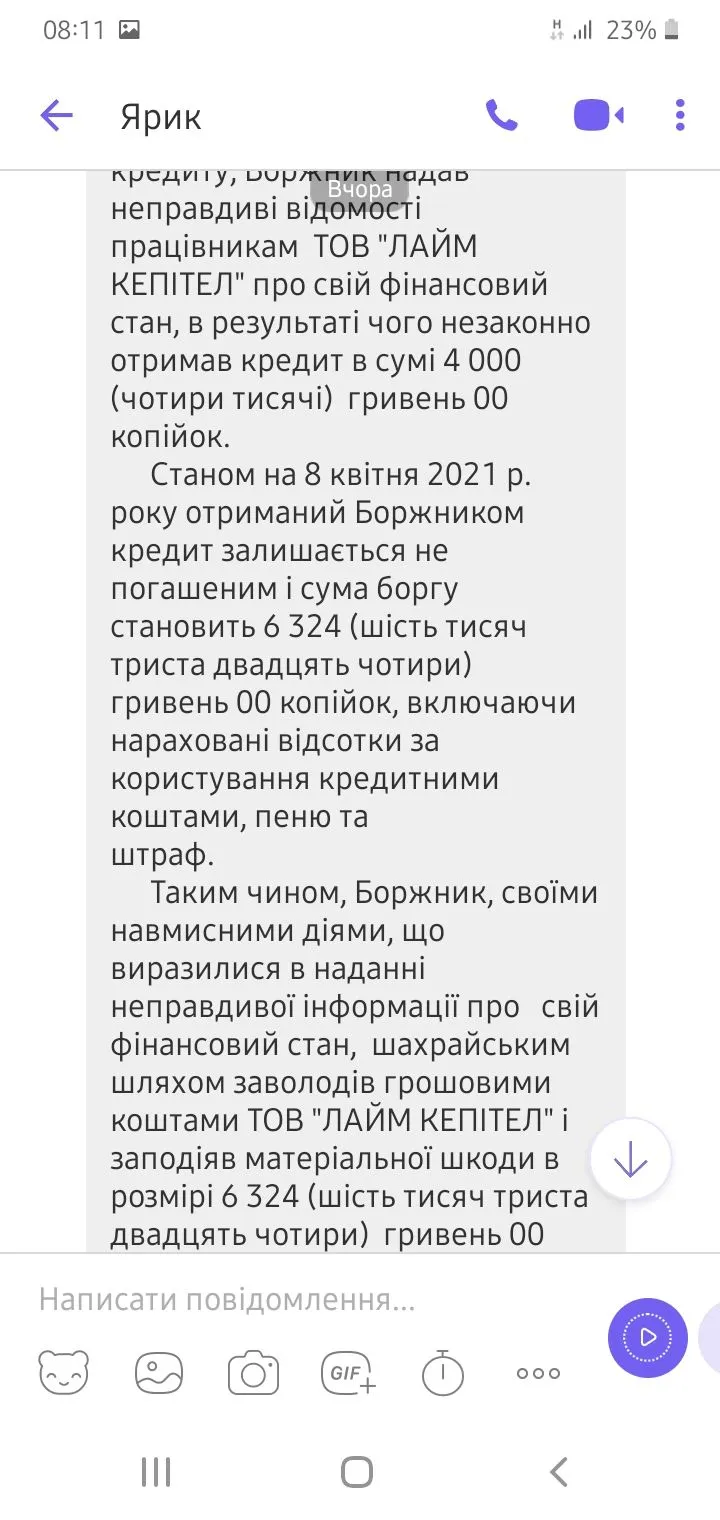The height and width of the screenshot is (1520, 720).
Task: Set a disappearing message timer
Action: 442,1373
